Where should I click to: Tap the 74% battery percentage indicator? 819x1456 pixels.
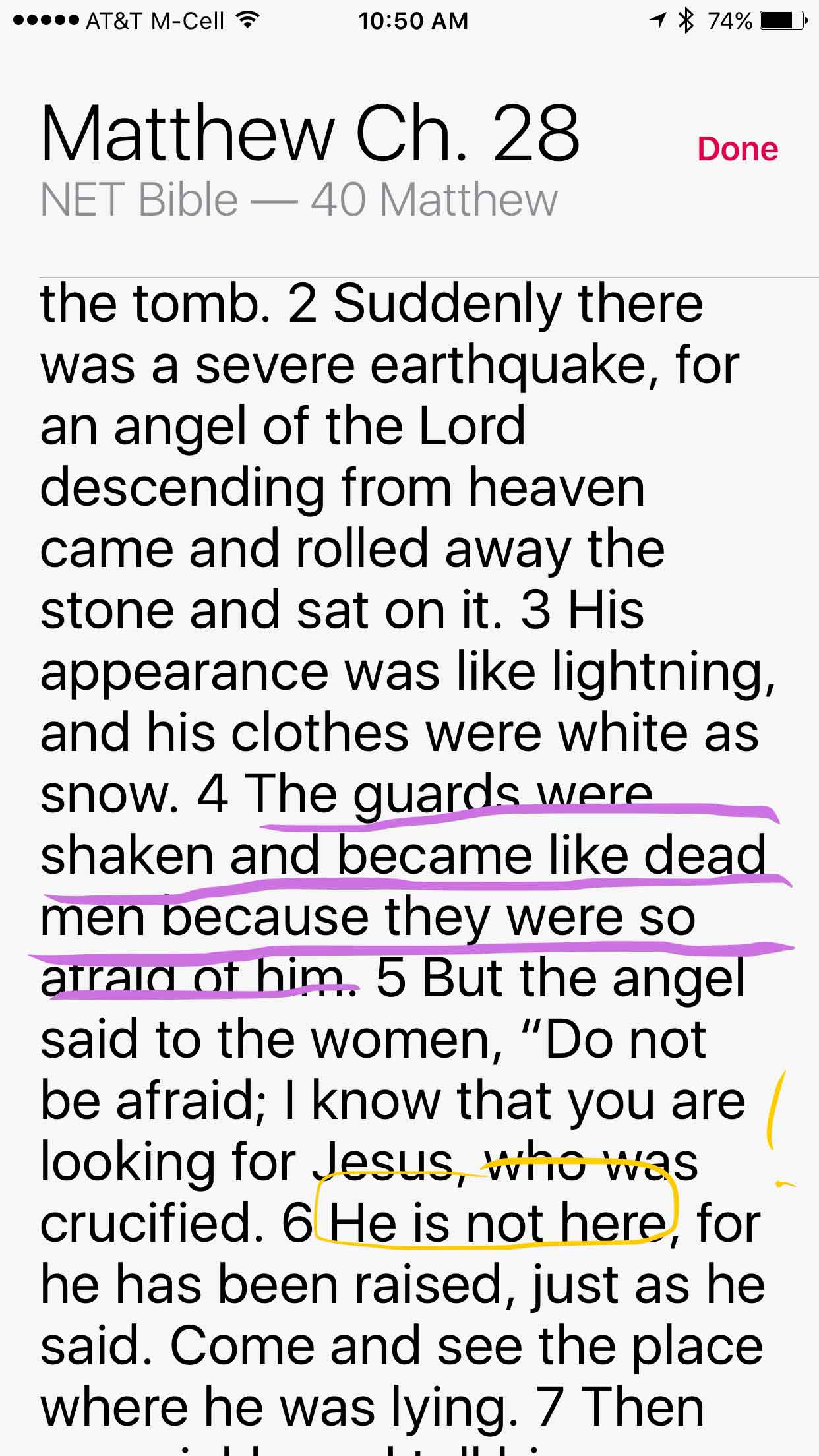click(729, 20)
